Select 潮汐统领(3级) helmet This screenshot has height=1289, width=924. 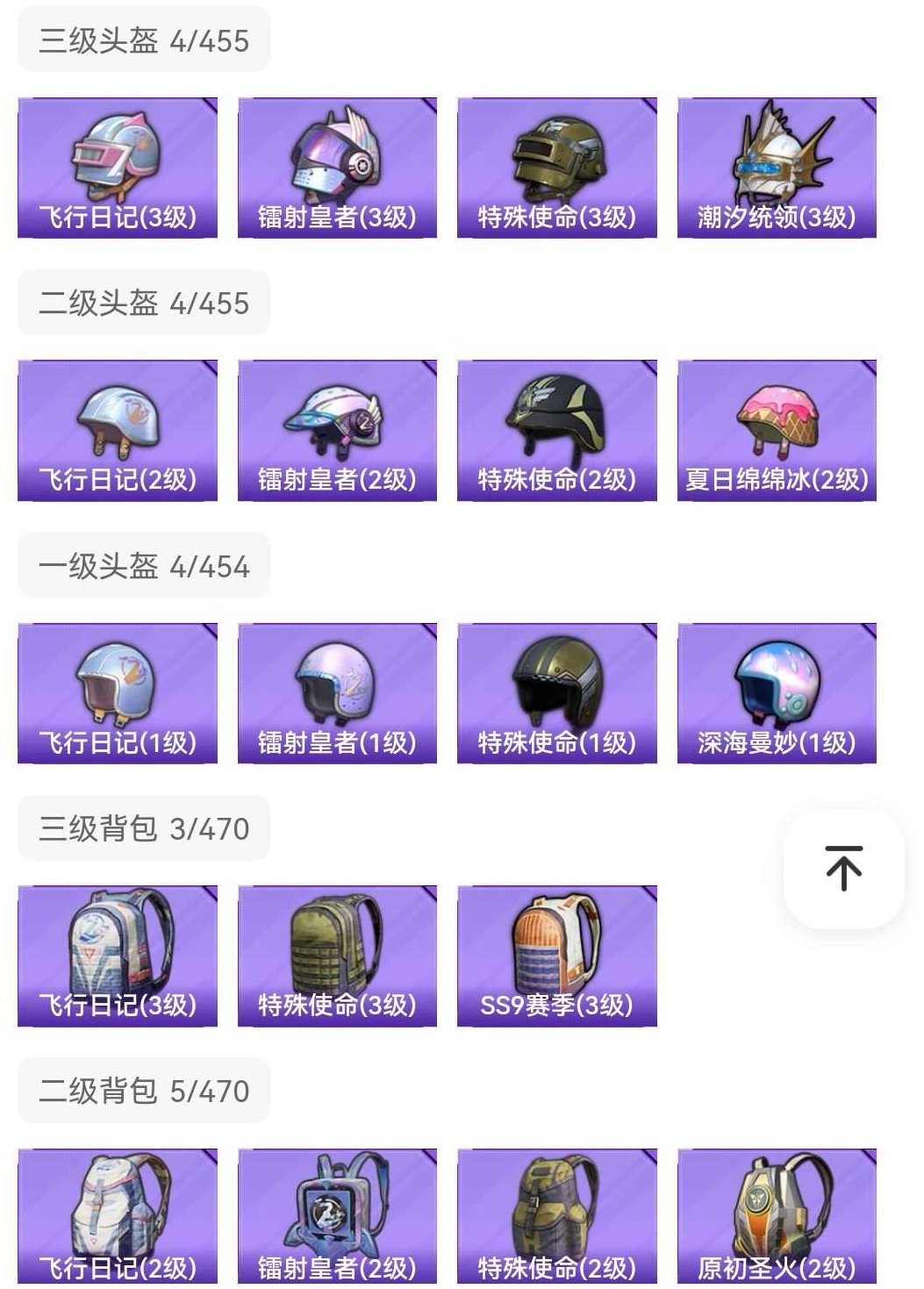click(x=777, y=168)
